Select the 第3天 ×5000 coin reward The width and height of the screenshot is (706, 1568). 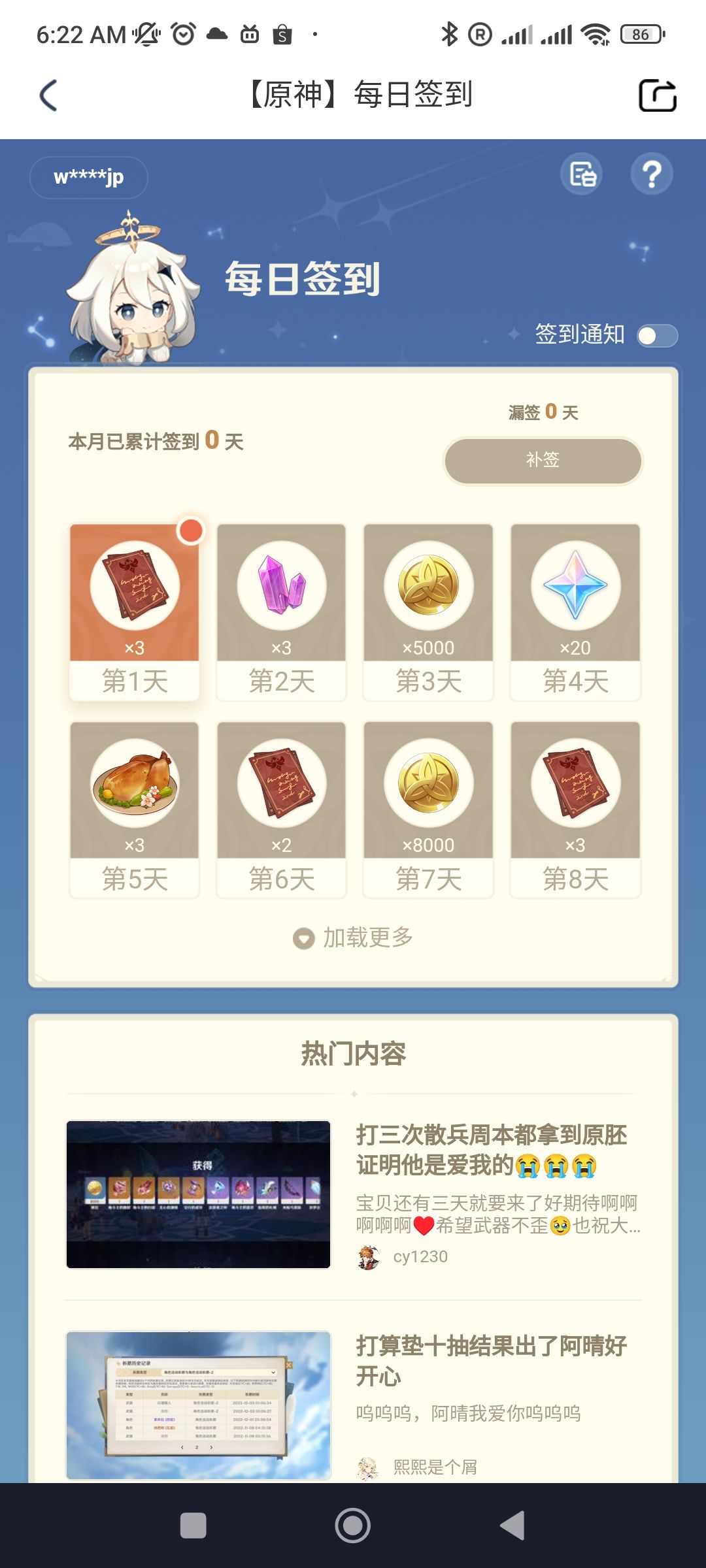click(x=428, y=612)
